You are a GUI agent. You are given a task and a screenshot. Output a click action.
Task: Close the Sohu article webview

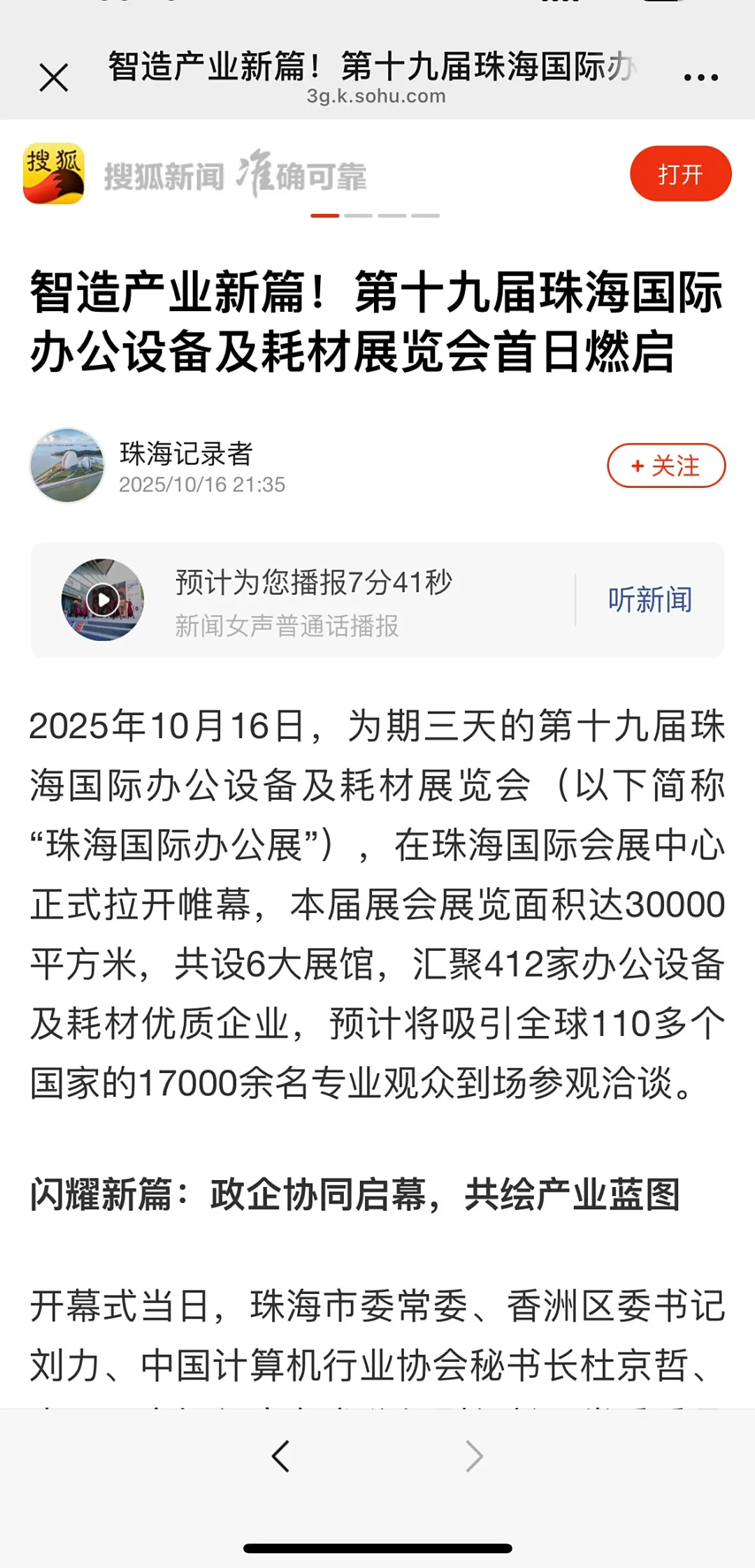[54, 77]
